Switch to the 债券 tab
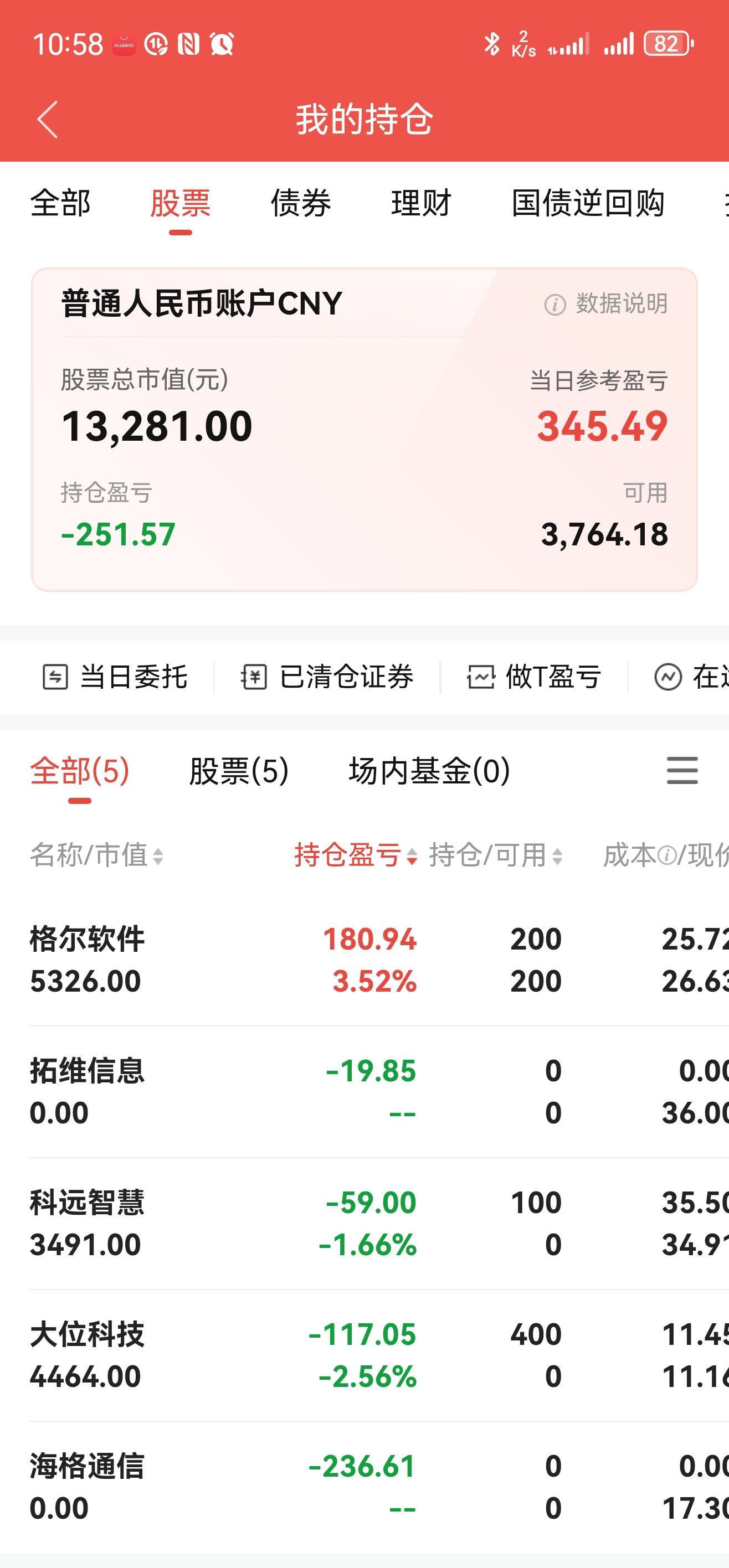This screenshot has width=729, height=1568. point(301,203)
